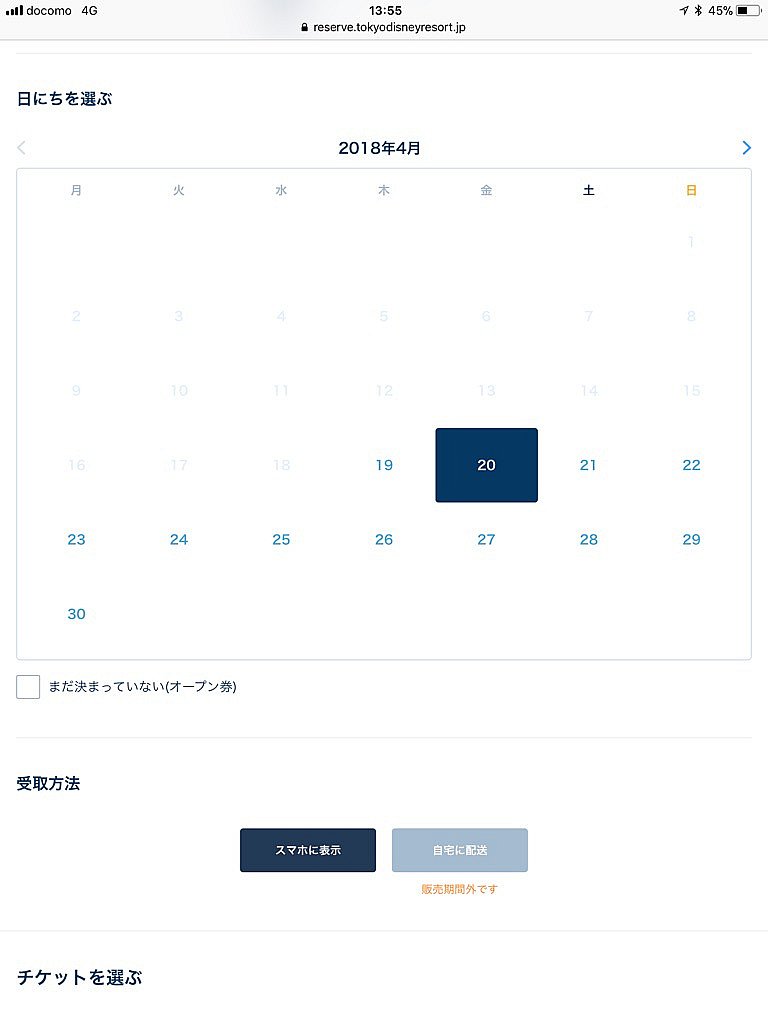Viewport: 768px width, 1024px height.
Task: Choose April 28 as the date
Action: click(588, 540)
